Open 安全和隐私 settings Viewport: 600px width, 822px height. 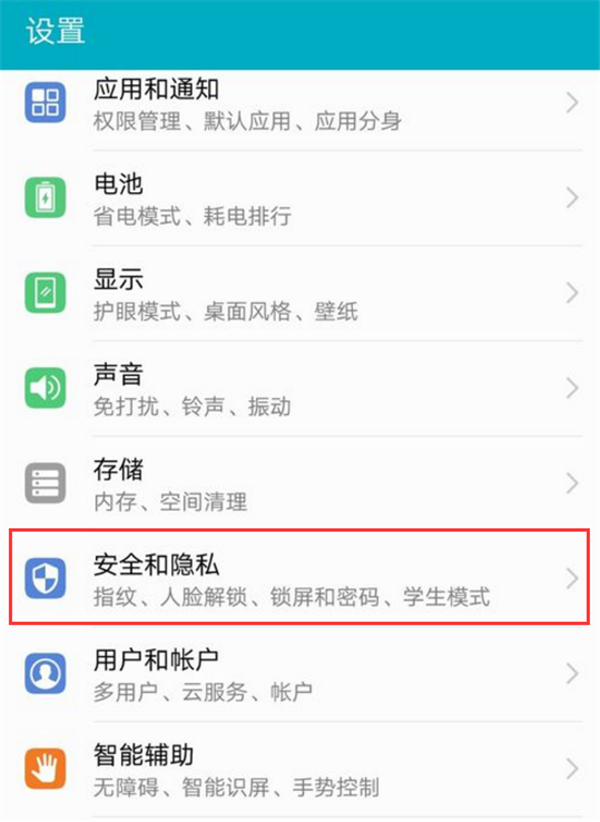tap(300, 578)
